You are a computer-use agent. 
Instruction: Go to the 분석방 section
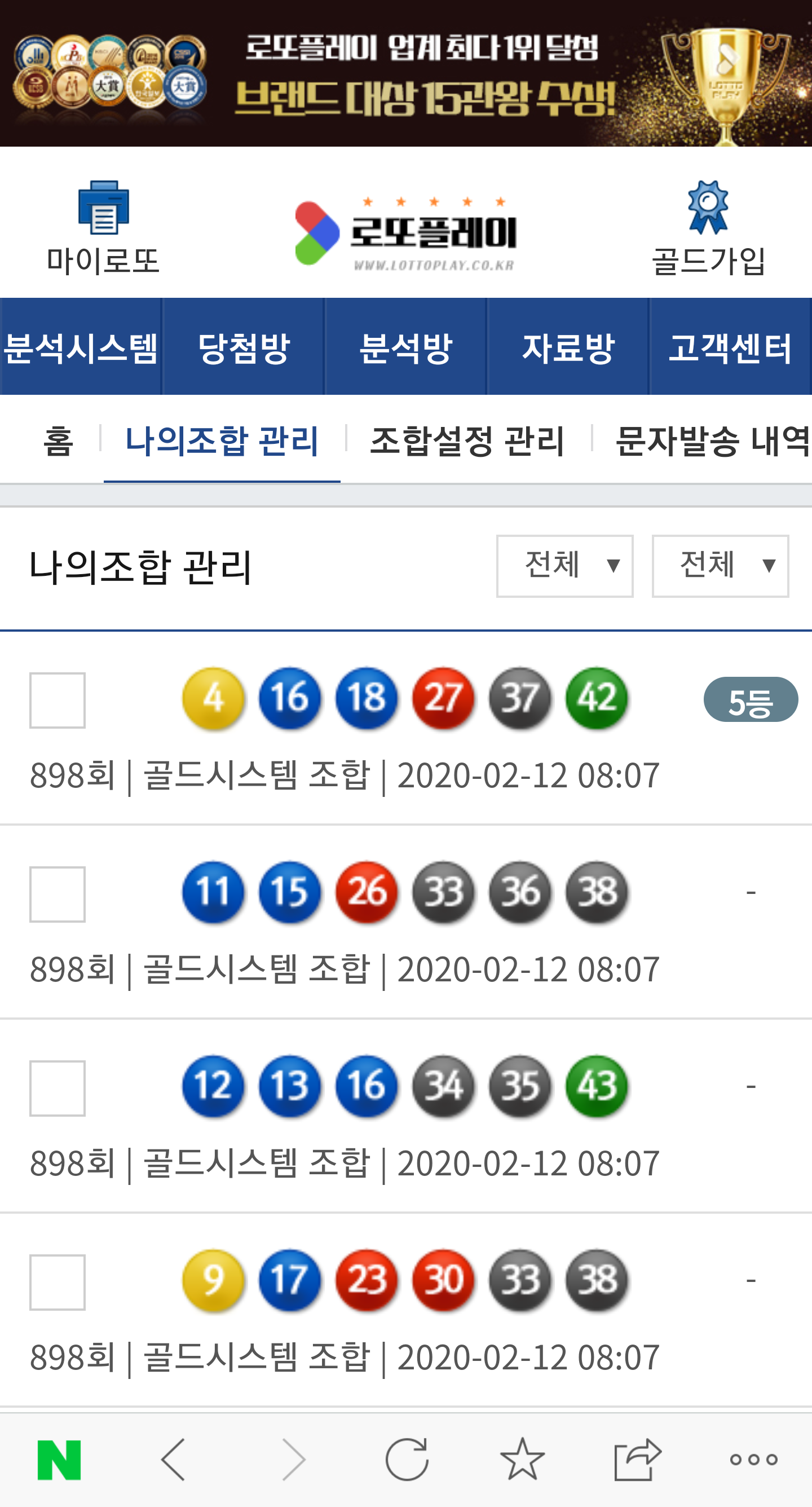tap(405, 347)
